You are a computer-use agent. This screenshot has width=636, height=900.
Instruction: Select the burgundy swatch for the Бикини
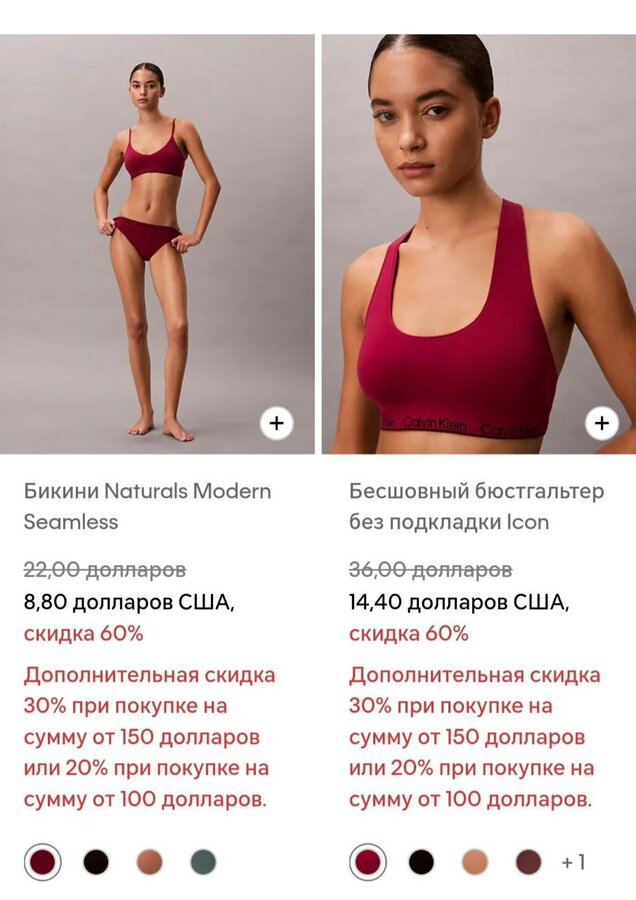coord(42,862)
